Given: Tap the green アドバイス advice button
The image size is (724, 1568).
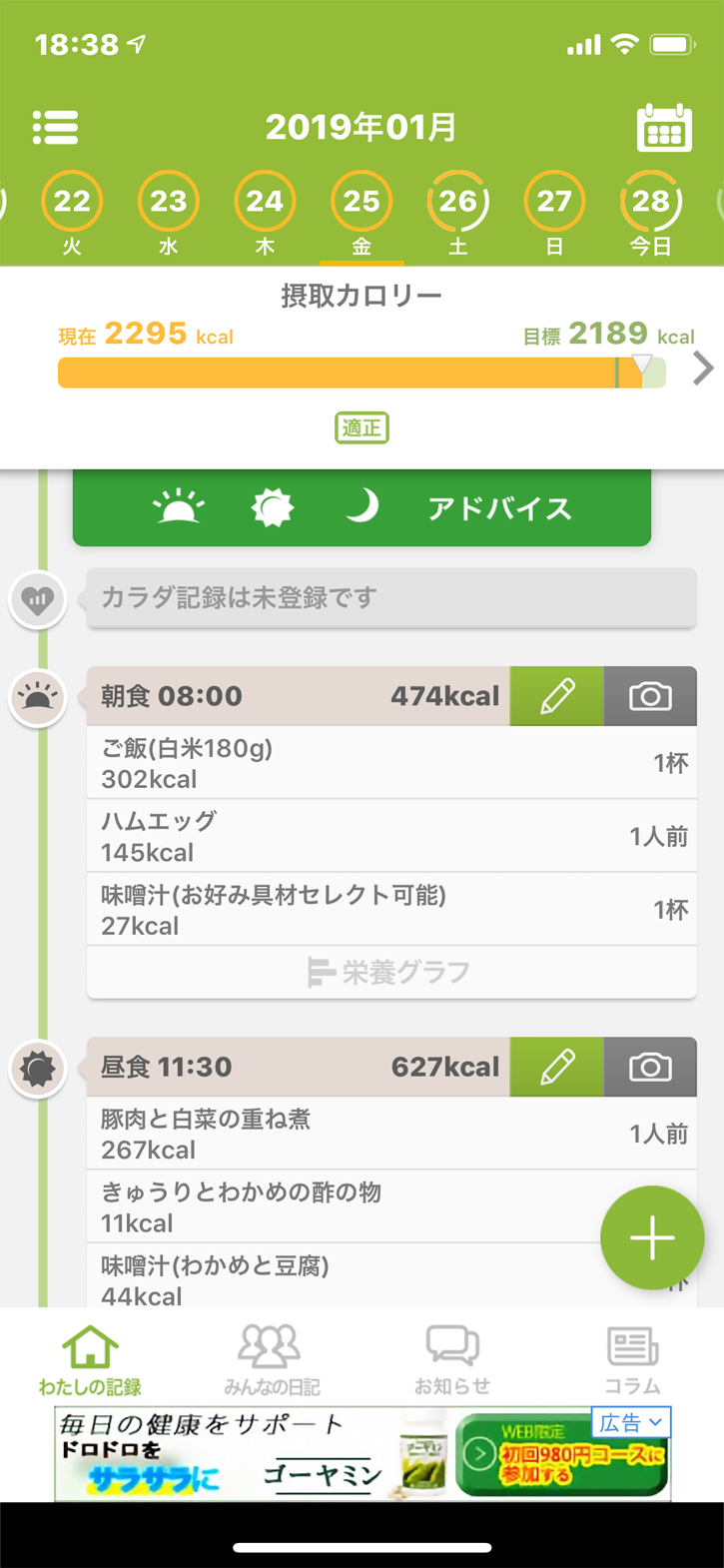Looking at the screenshot, I should pos(362,508).
